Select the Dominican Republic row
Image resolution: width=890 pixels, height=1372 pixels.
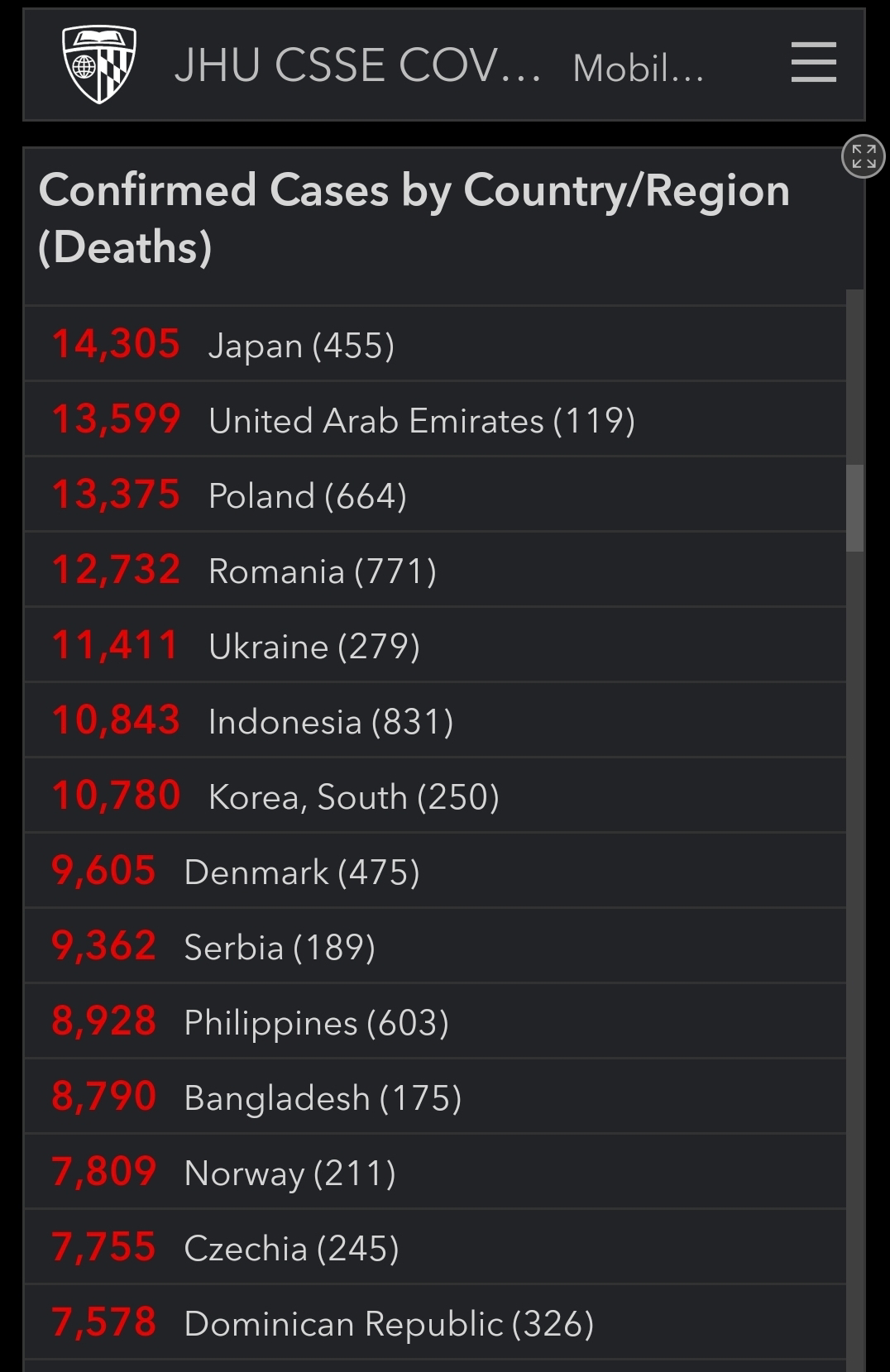click(435, 1322)
